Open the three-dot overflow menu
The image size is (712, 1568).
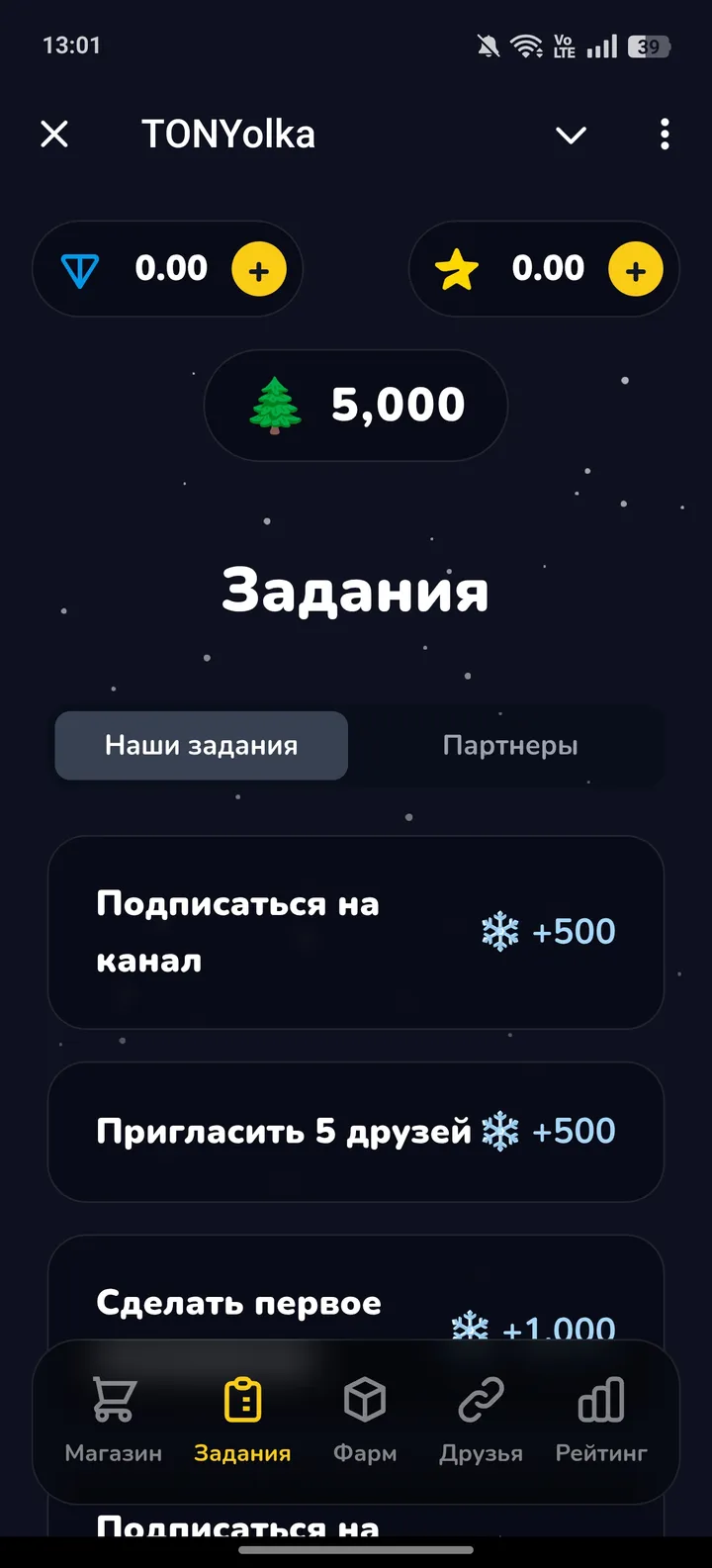(x=665, y=134)
